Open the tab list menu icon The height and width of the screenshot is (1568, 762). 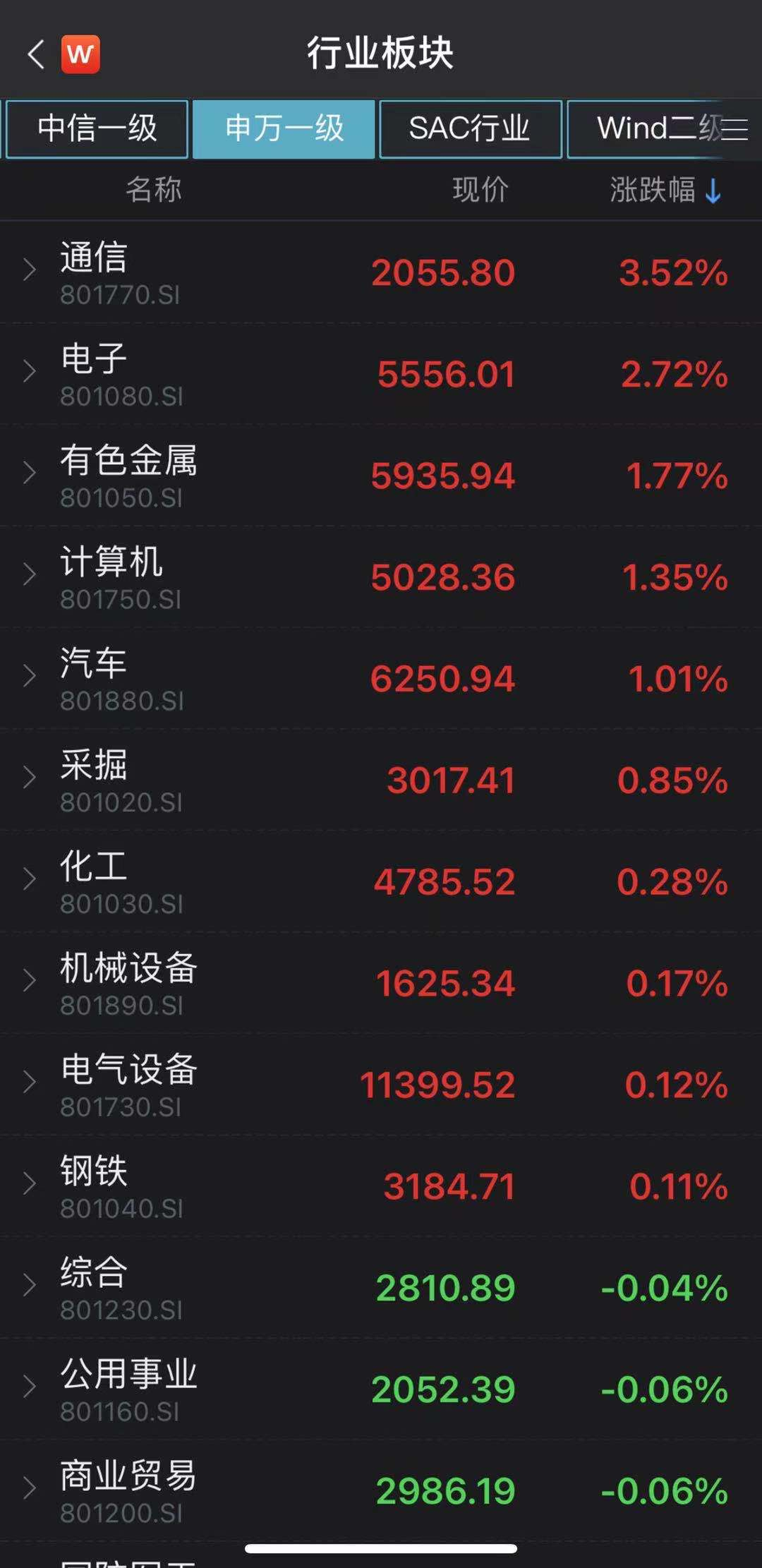coord(735,130)
